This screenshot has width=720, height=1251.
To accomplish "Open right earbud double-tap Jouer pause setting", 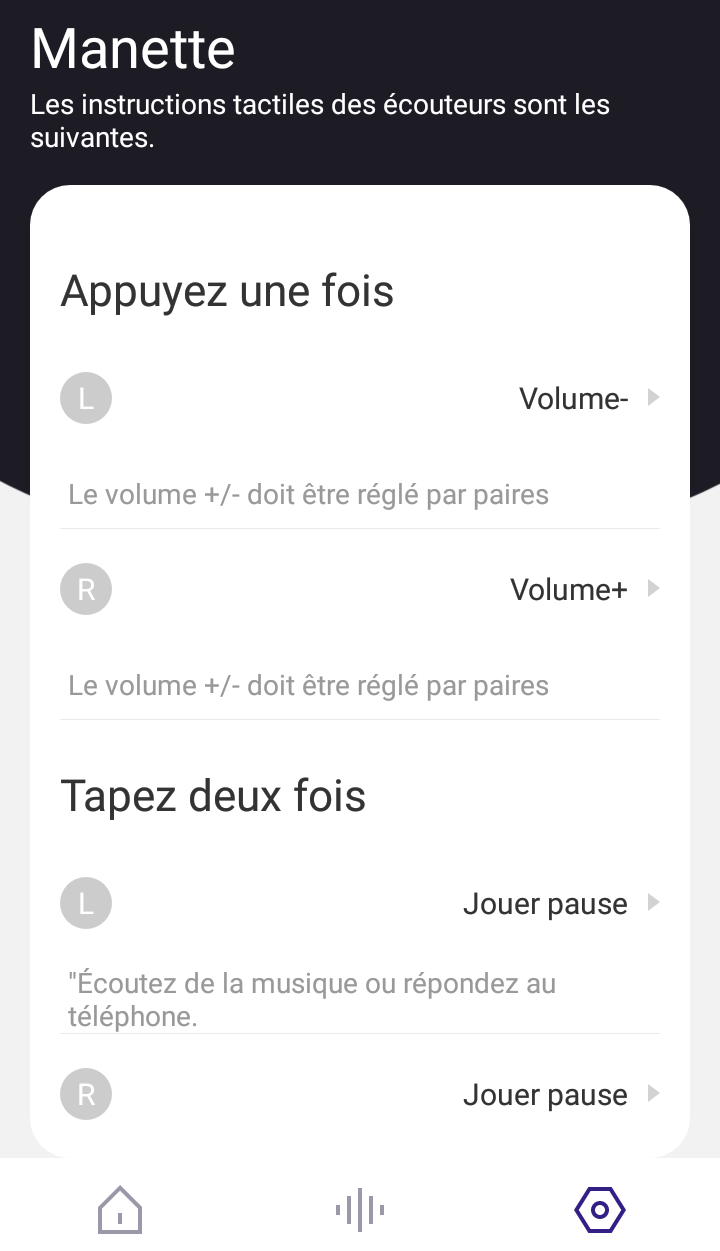I will click(x=360, y=1094).
